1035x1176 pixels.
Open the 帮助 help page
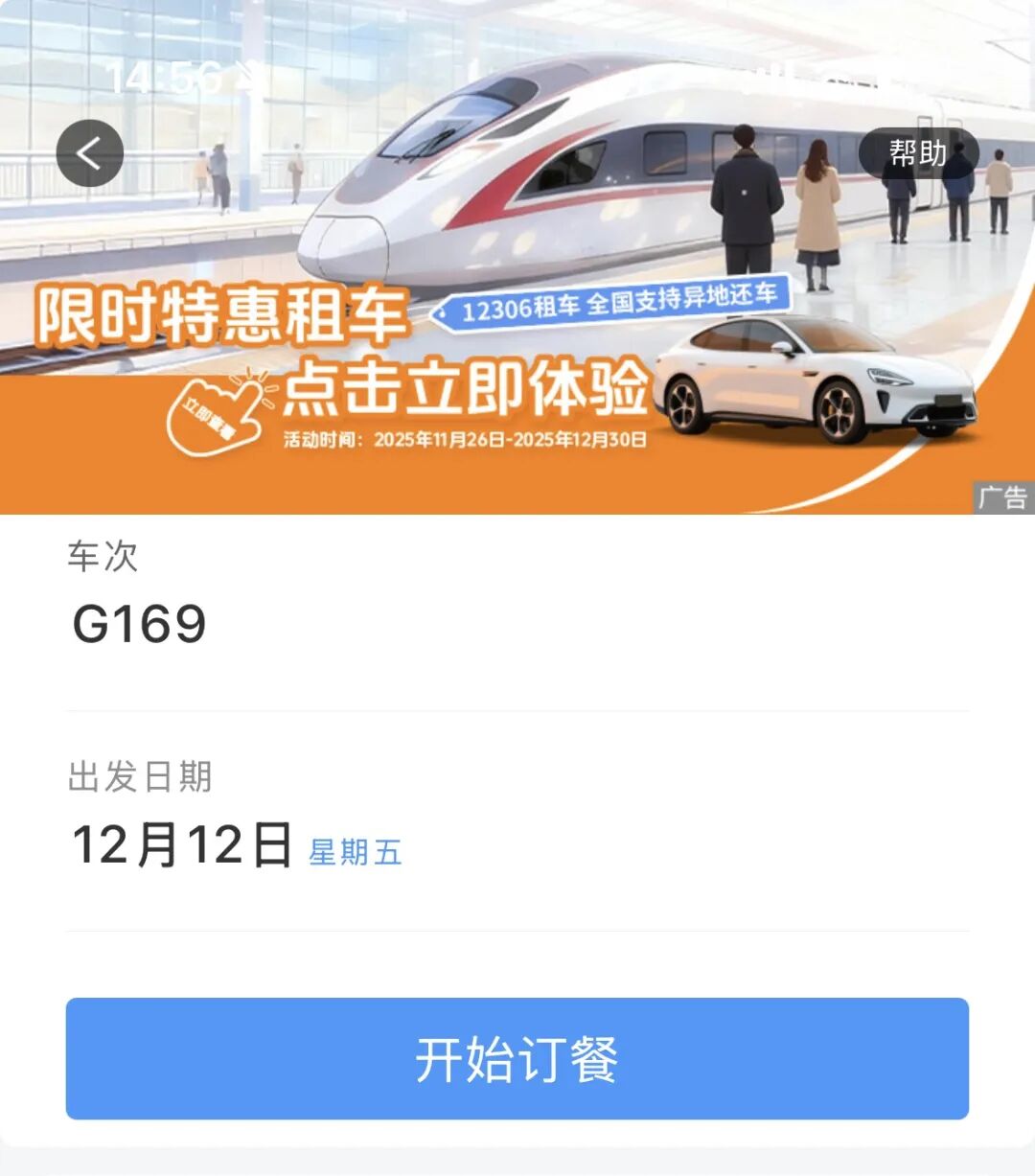(x=917, y=153)
